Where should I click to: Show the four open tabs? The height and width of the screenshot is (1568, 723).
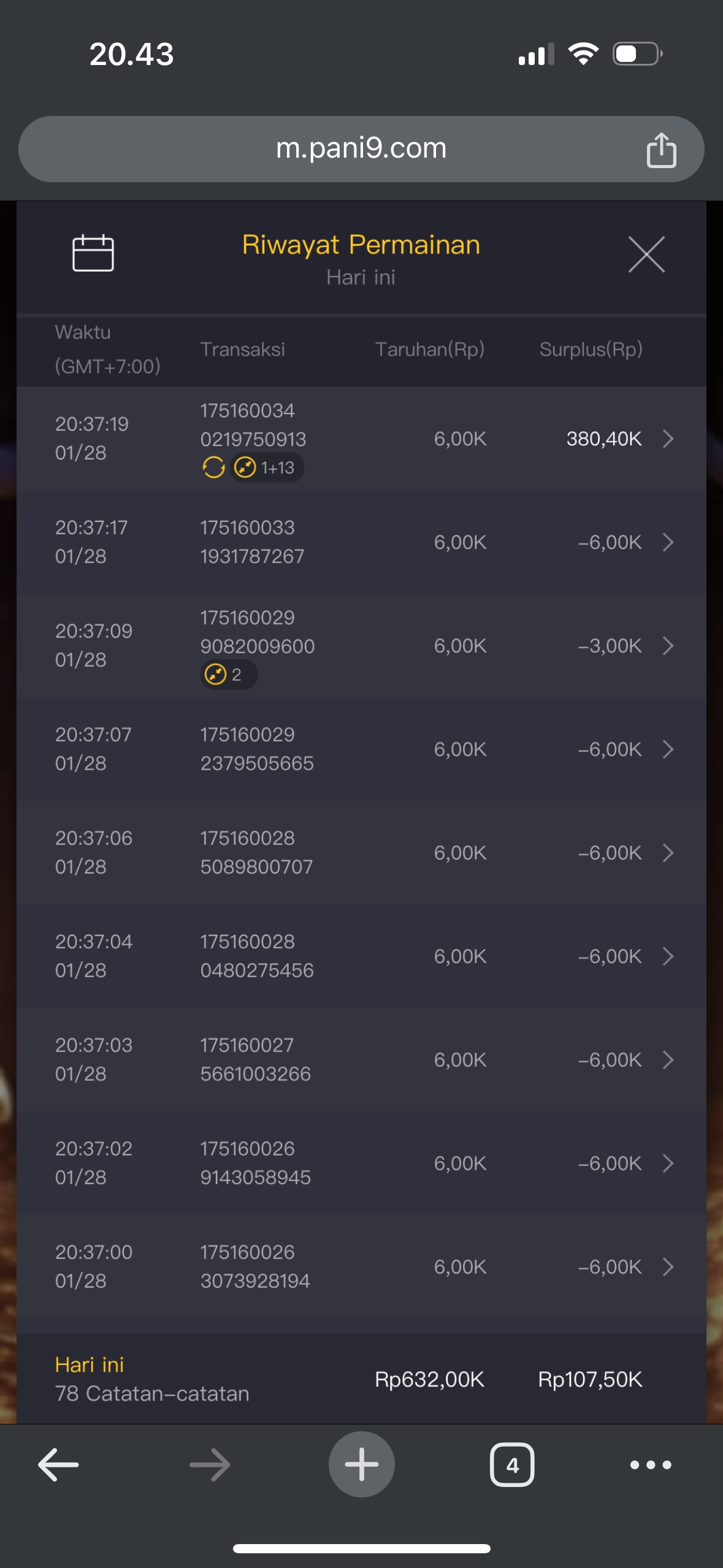pyautogui.click(x=512, y=1465)
